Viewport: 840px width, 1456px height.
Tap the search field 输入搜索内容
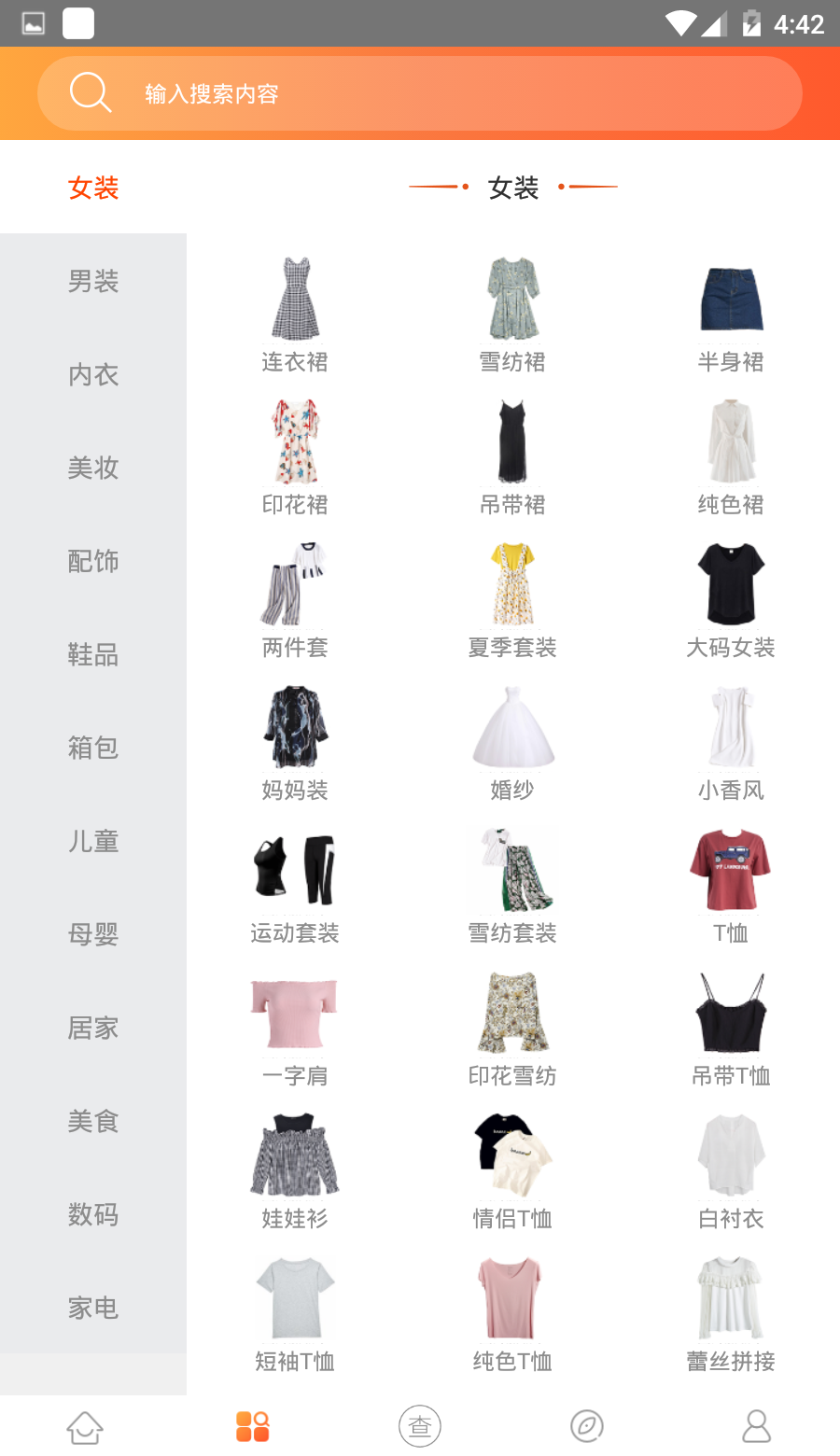point(420,93)
